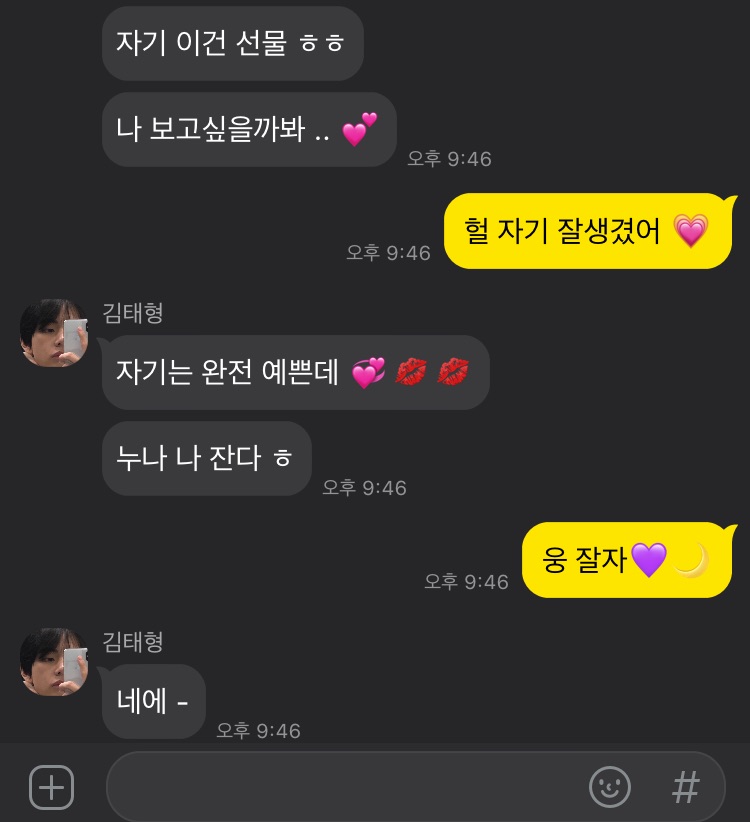Focus the message input field
750x822 pixels.
pos(340,787)
